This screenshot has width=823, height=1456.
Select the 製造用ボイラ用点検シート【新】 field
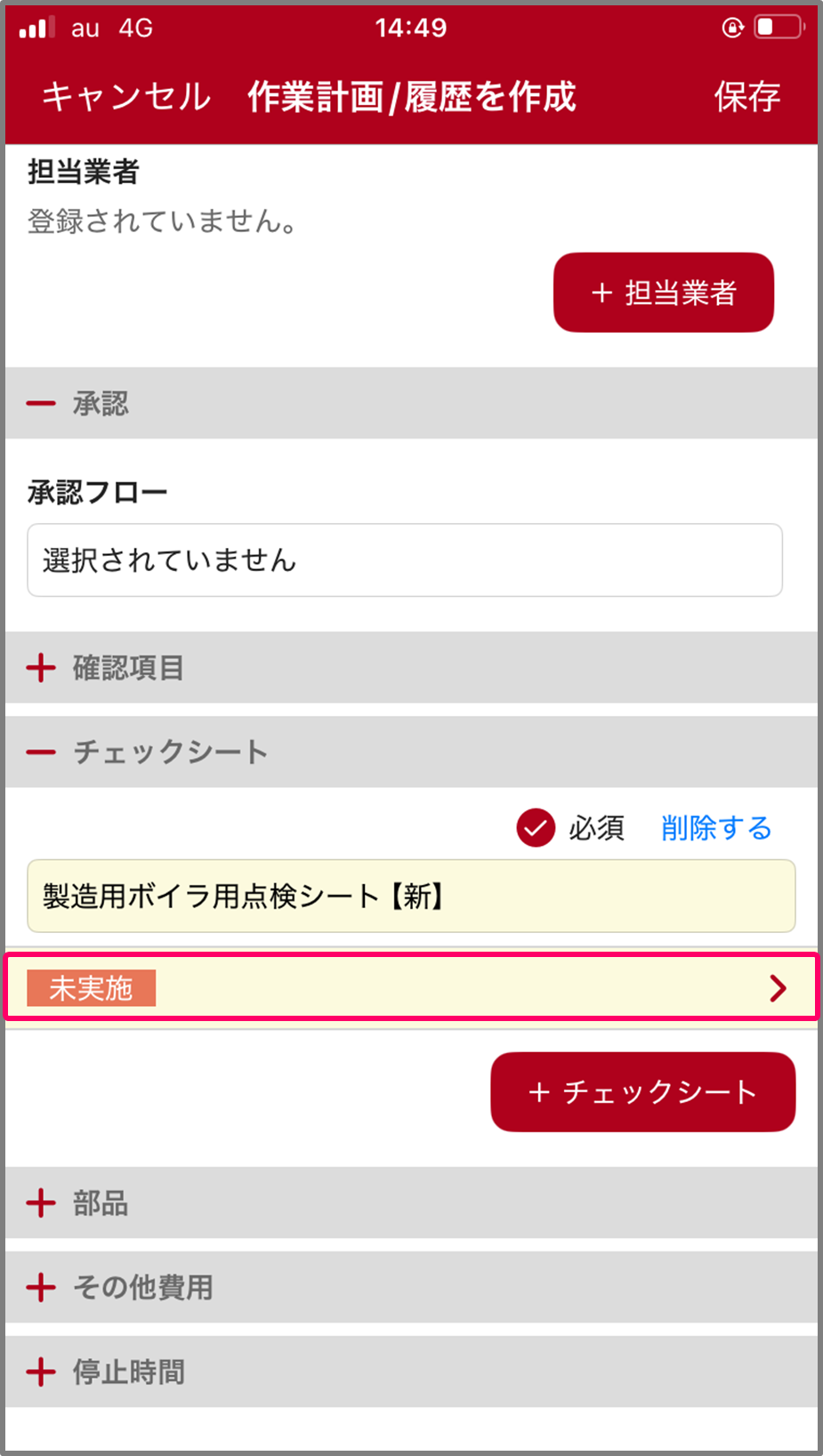tap(411, 896)
